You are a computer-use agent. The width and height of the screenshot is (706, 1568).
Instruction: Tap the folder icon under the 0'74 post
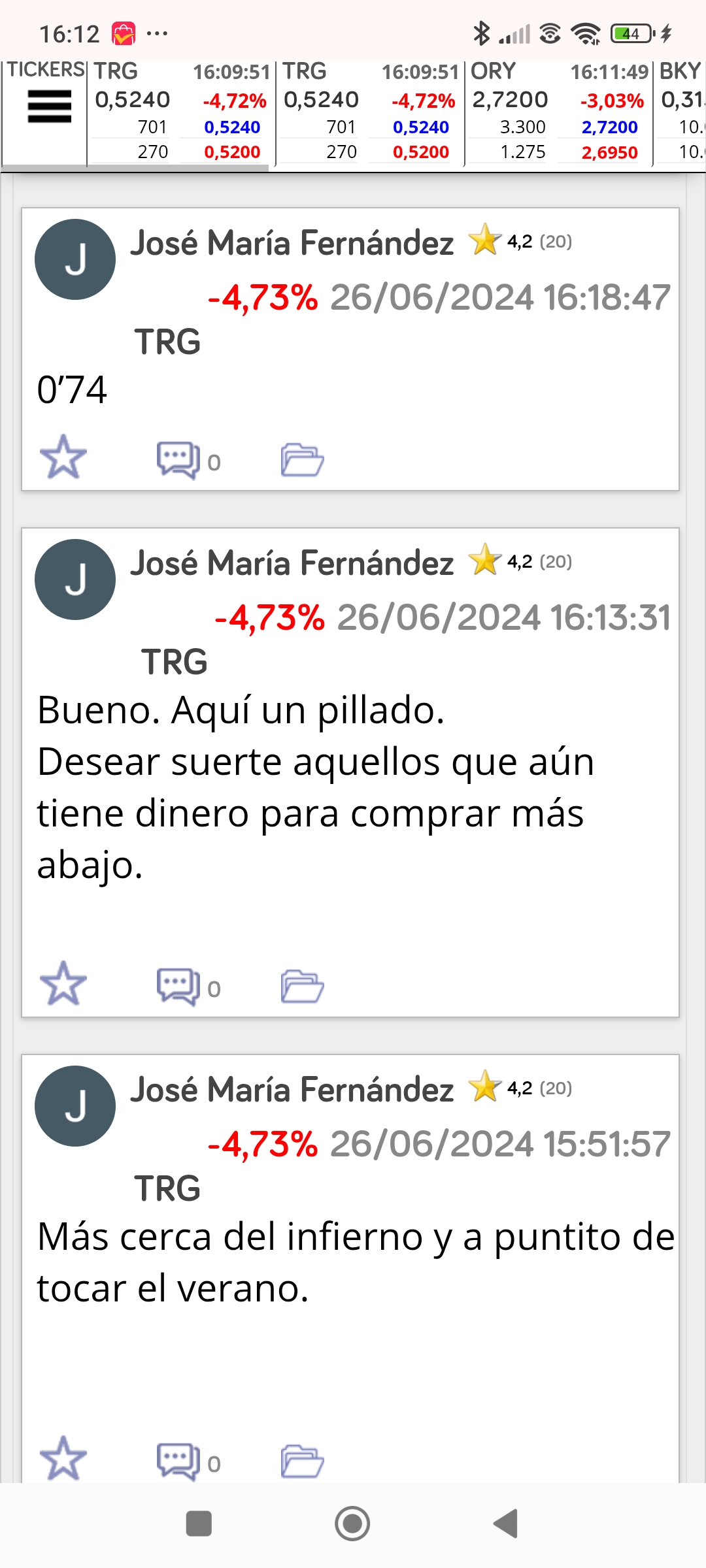pyautogui.click(x=302, y=460)
